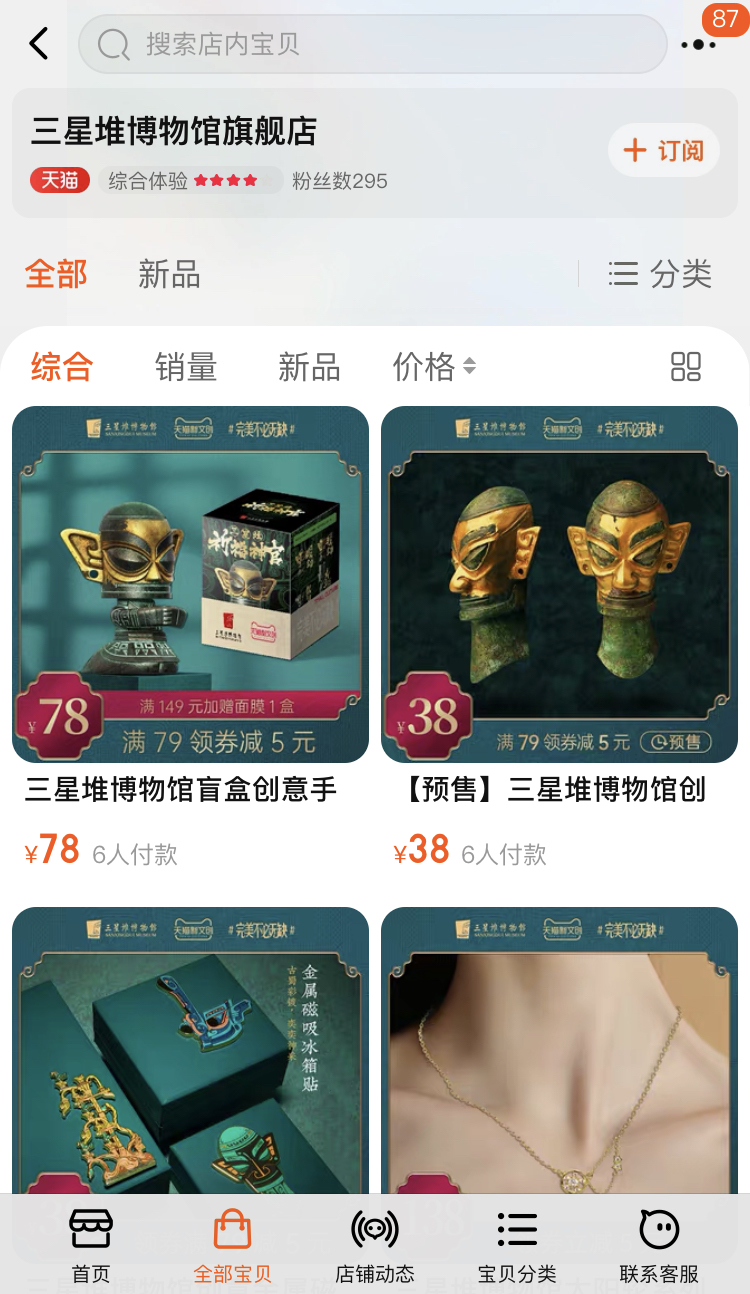The width and height of the screenshot is (750, 1294).
Task: Switch to the 全部 top tab
Action: point(56,274)
